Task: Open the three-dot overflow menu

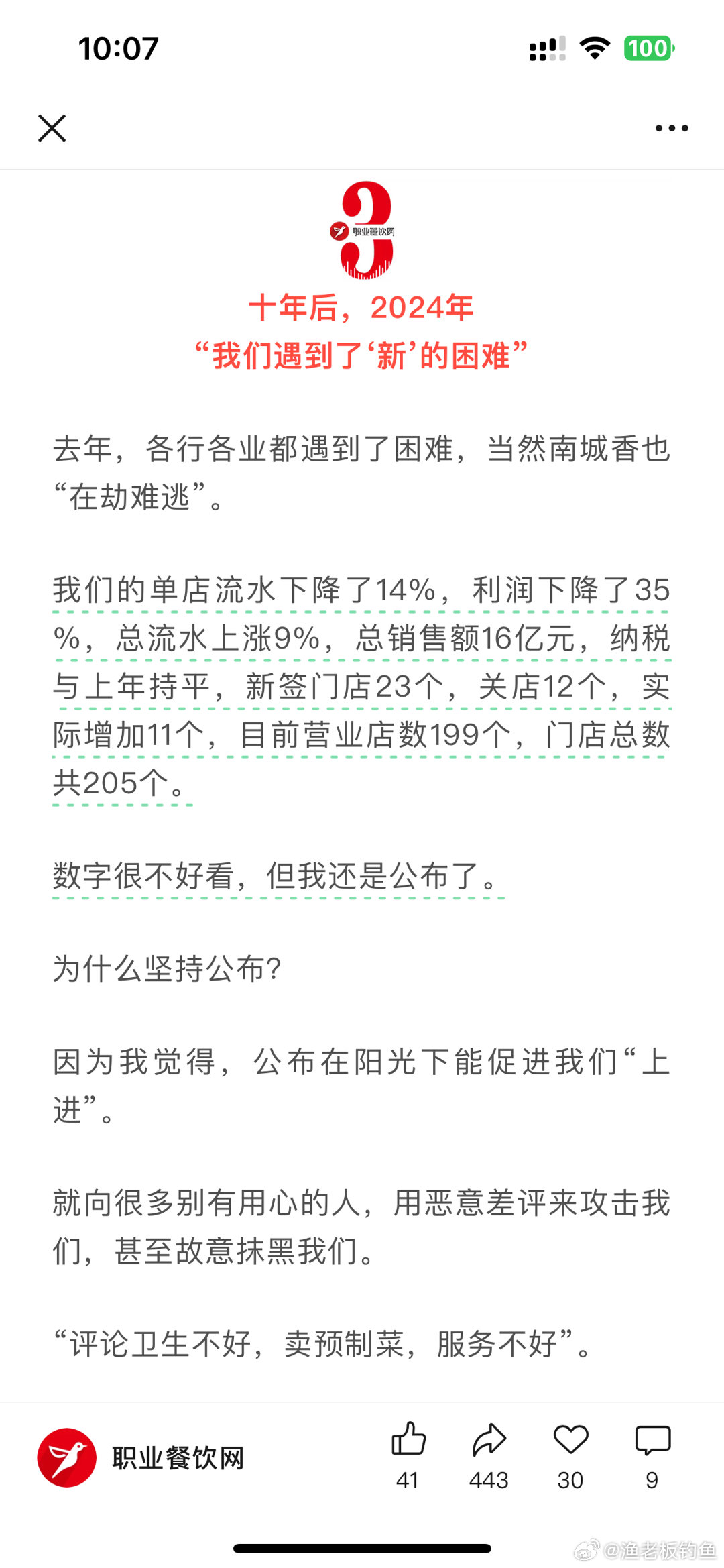Action: pyautogui.click(x=672, y=128)
